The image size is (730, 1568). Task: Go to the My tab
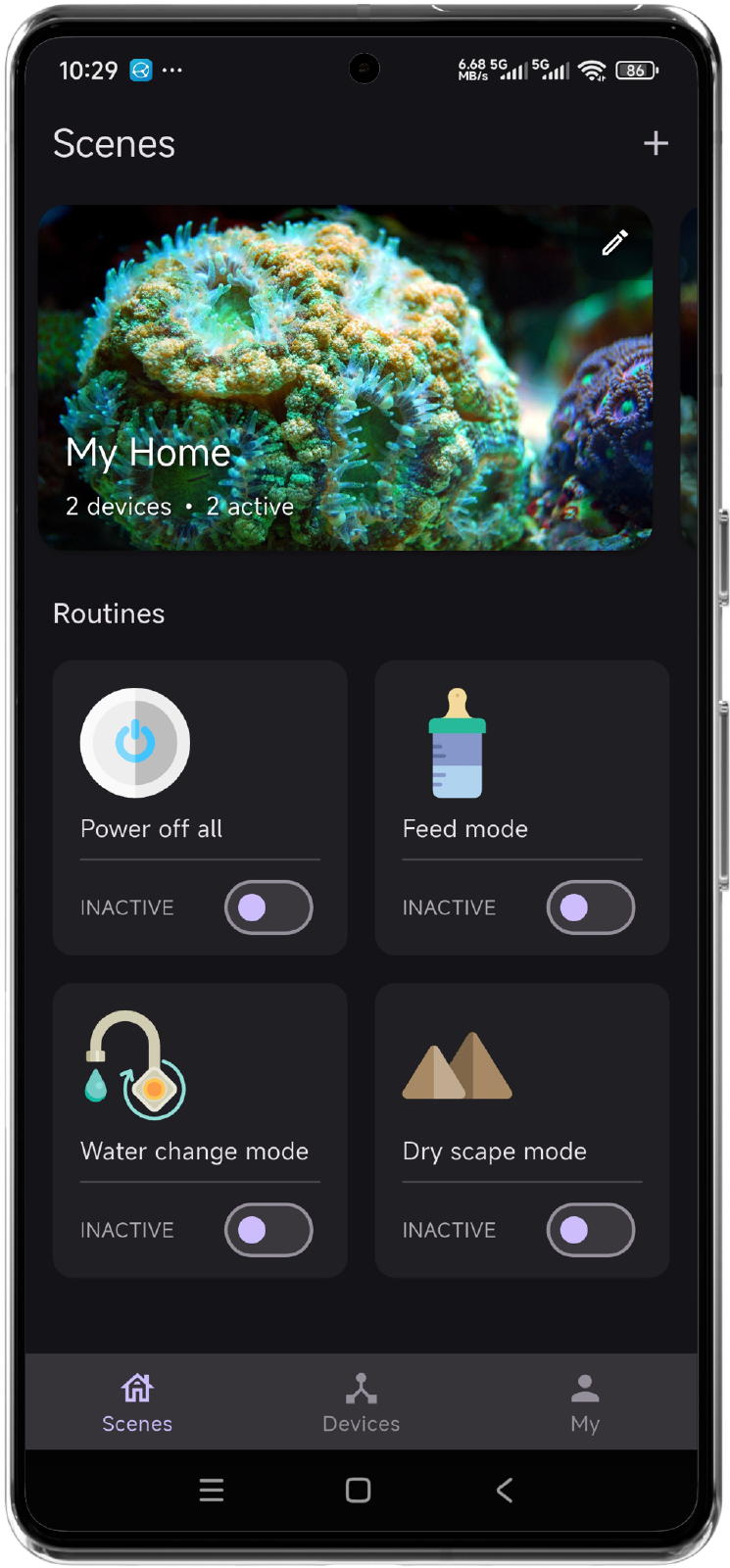point(585,1402)
